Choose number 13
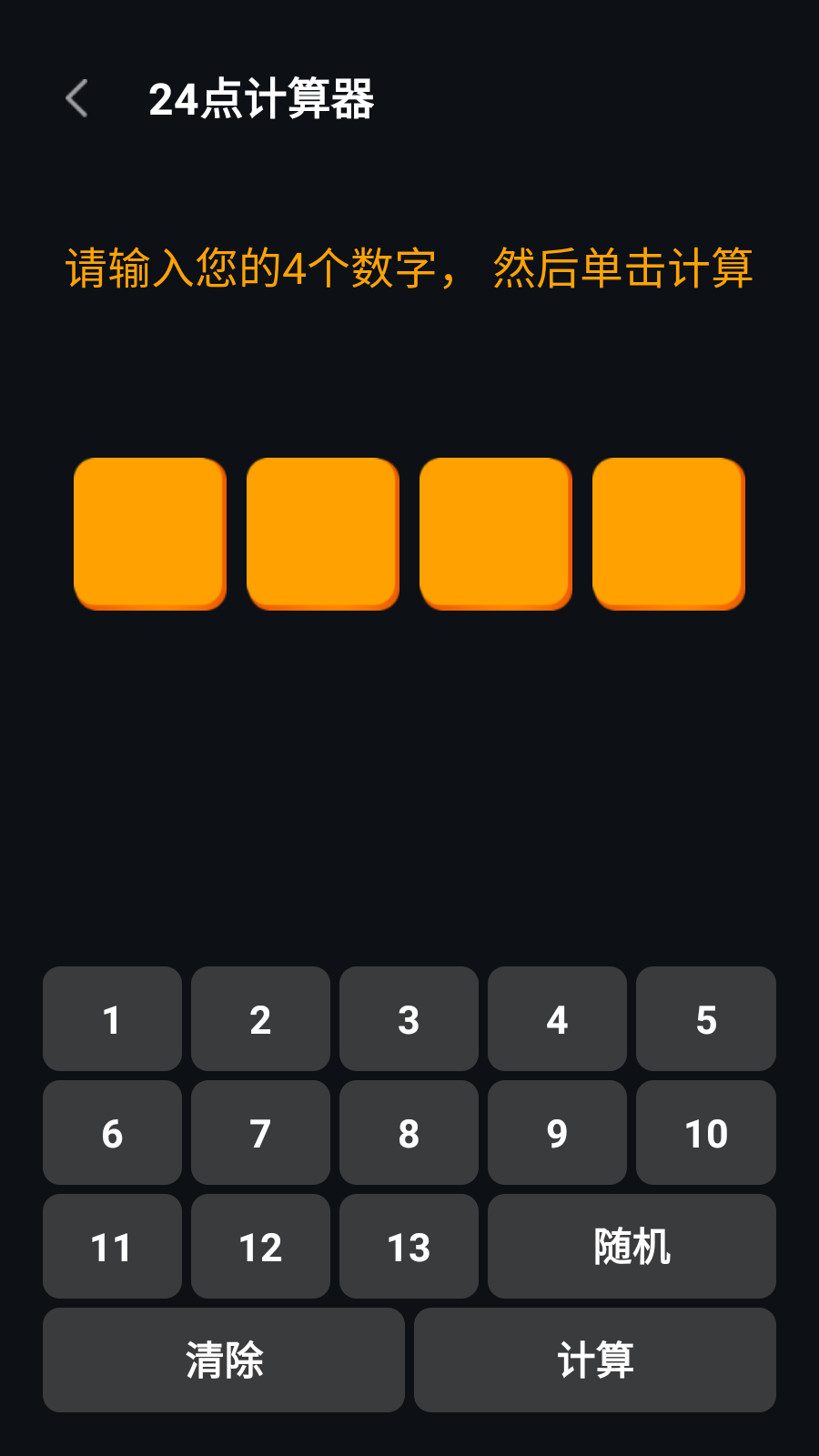This screenshot has width=819, height=1456. tap(409, 1247)
